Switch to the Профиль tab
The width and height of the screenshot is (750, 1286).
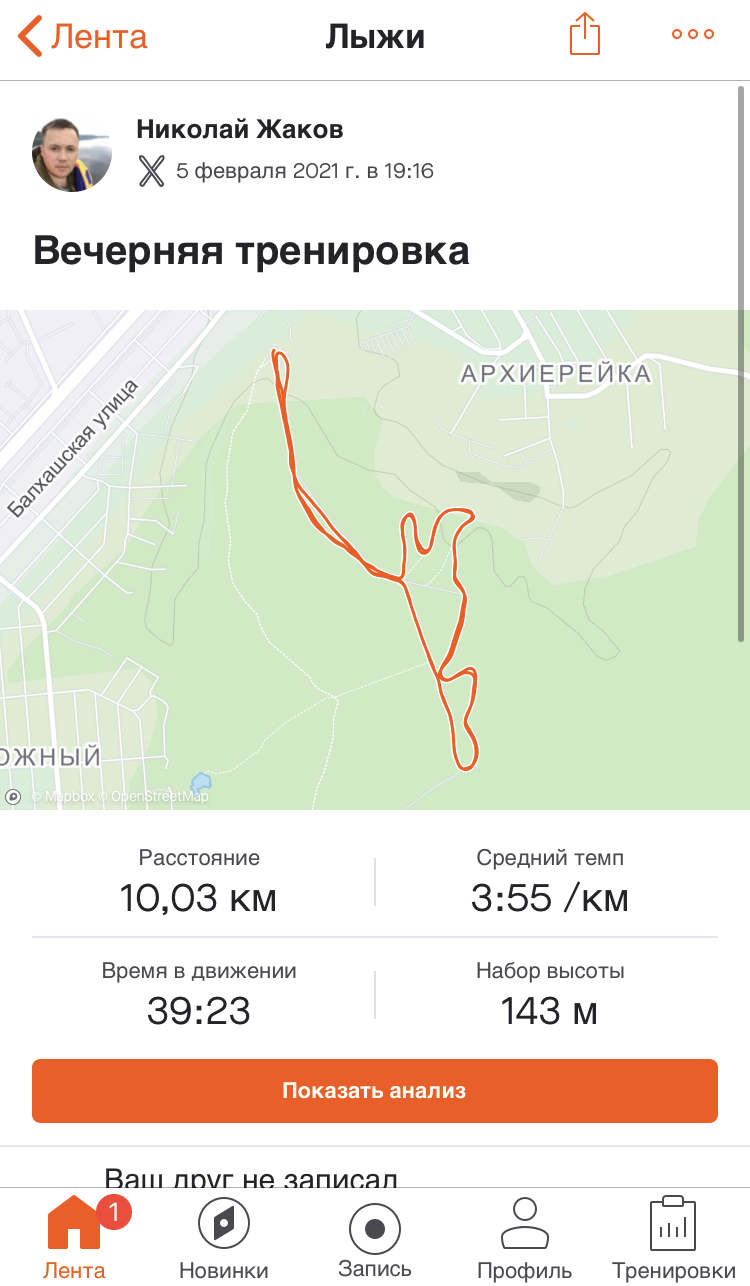(524, 1240)
